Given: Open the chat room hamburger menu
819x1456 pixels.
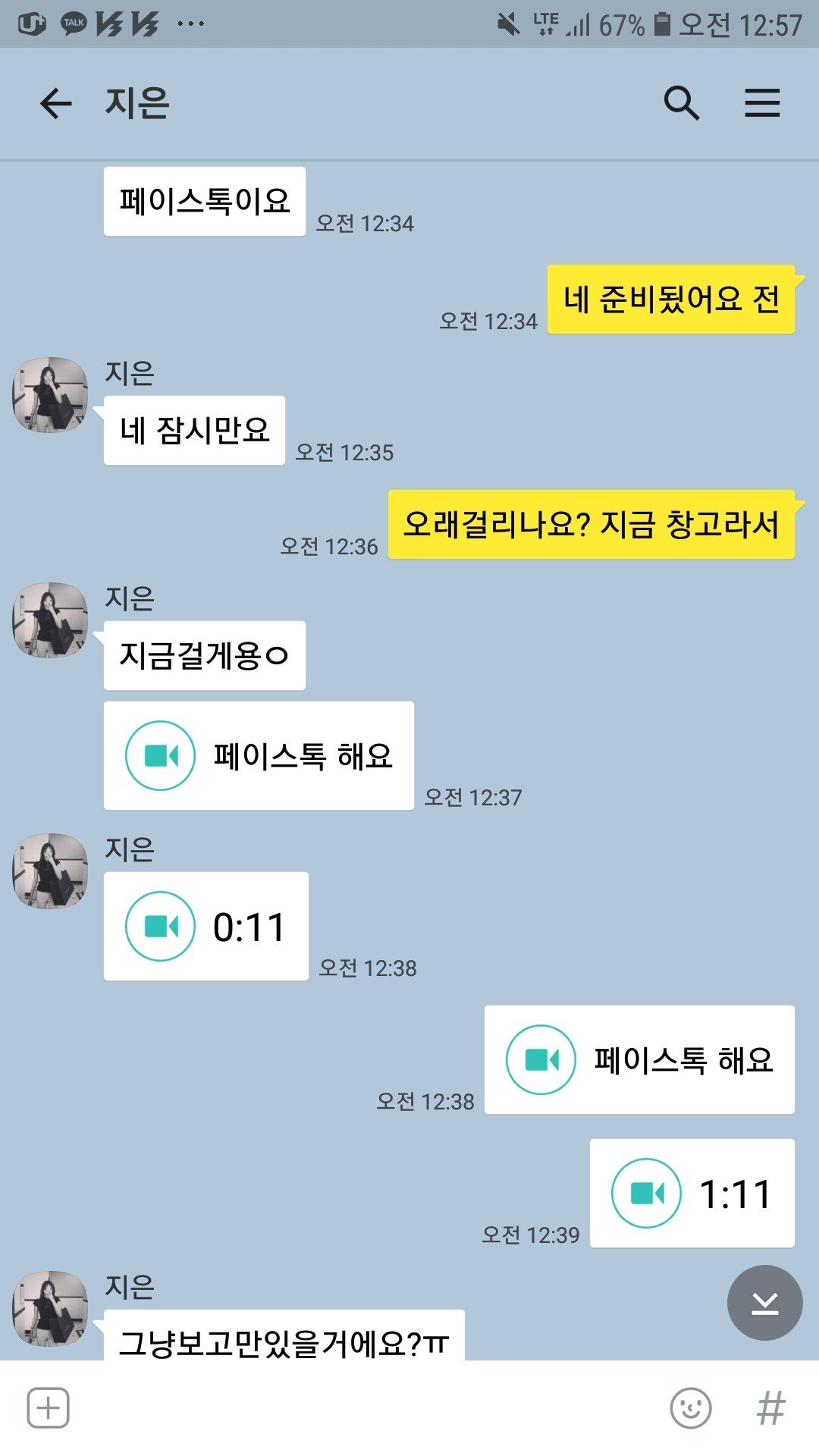Looking at the screenshot, I should (x=761, y=103).
